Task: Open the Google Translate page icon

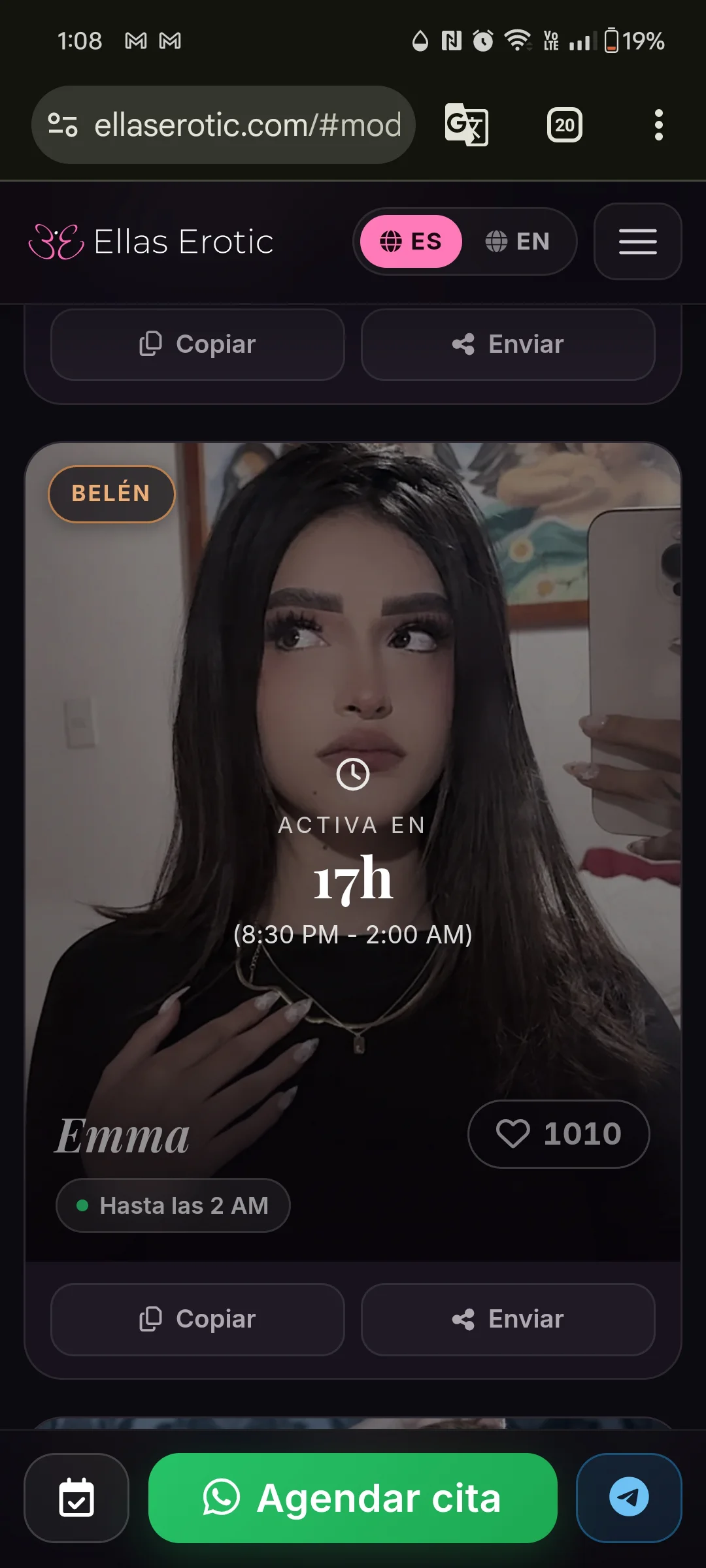Action: click(467, 125)
